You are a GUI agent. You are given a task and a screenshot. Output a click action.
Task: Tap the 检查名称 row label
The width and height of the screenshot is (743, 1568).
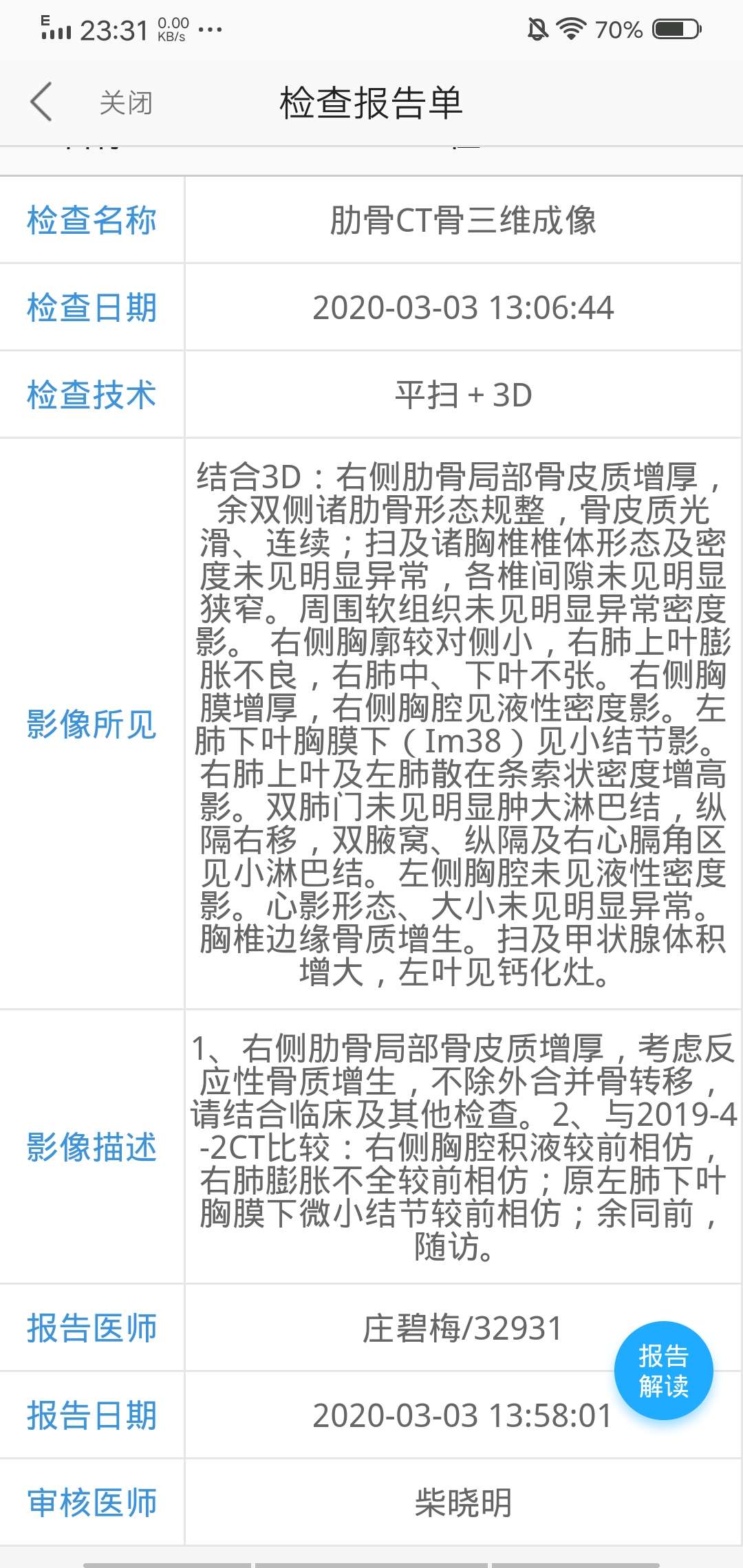(91, 221)
